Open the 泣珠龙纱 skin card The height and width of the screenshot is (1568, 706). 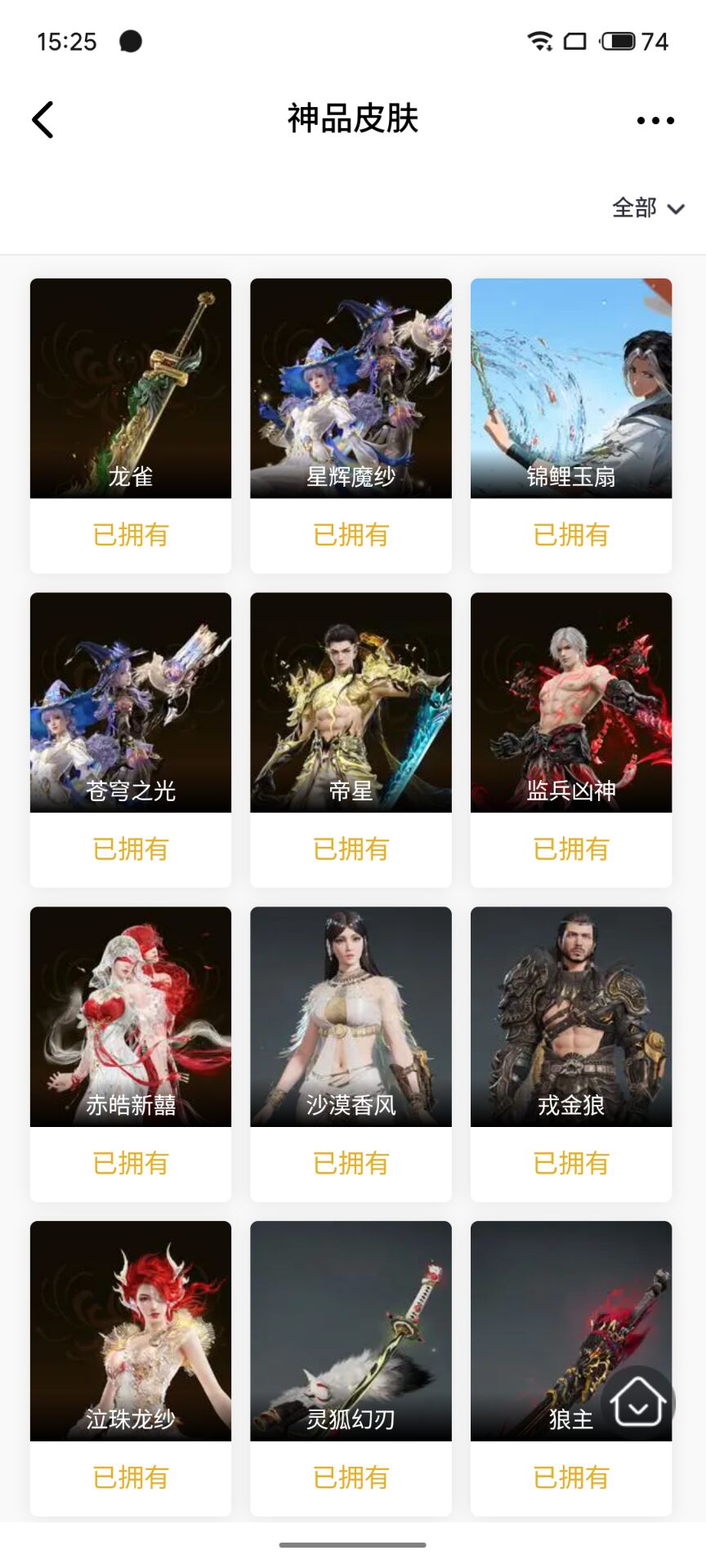pyautogui.click(x=131, y=1331)
